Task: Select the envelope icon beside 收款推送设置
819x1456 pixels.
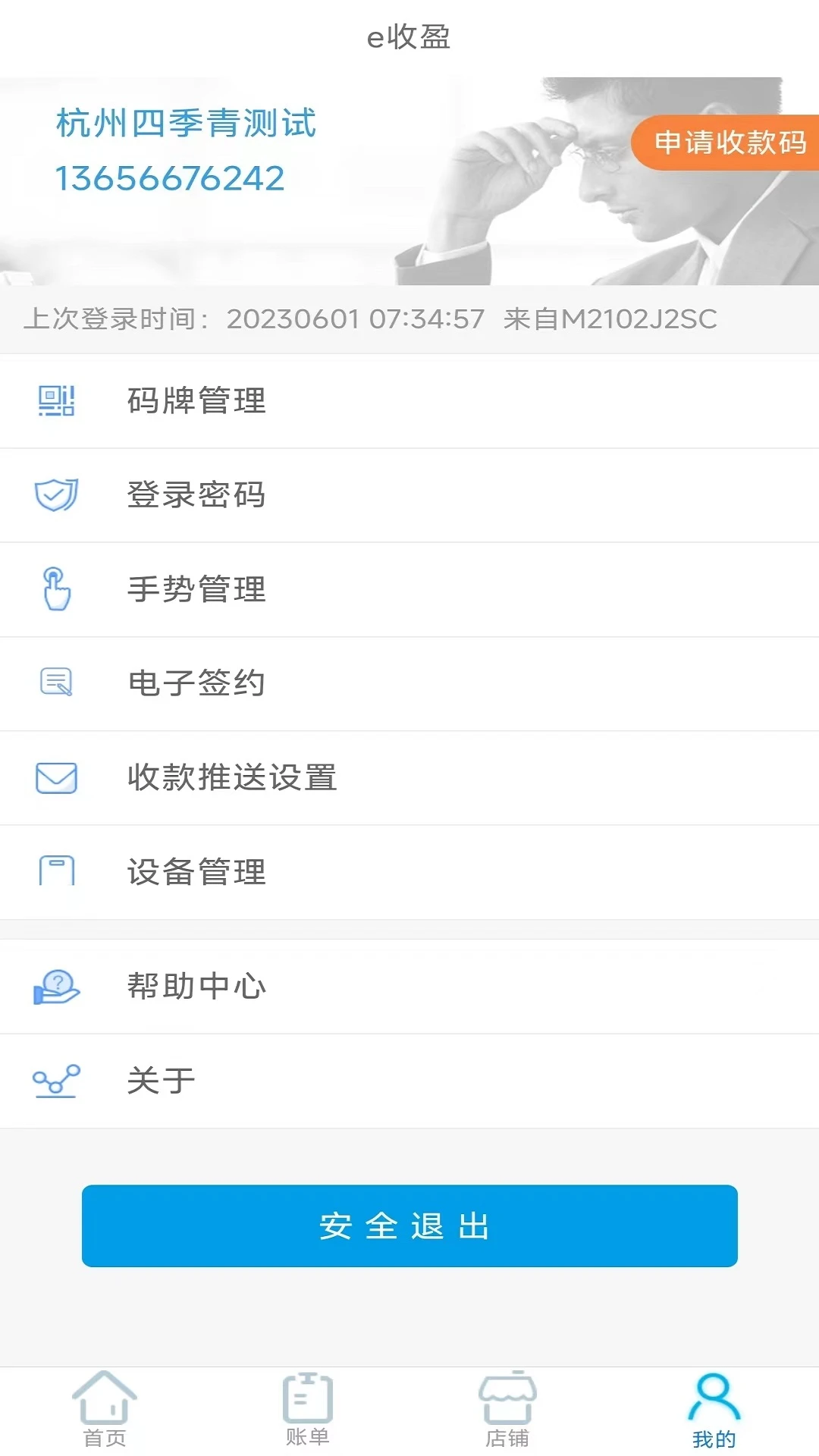Action: tap(55, 777)
